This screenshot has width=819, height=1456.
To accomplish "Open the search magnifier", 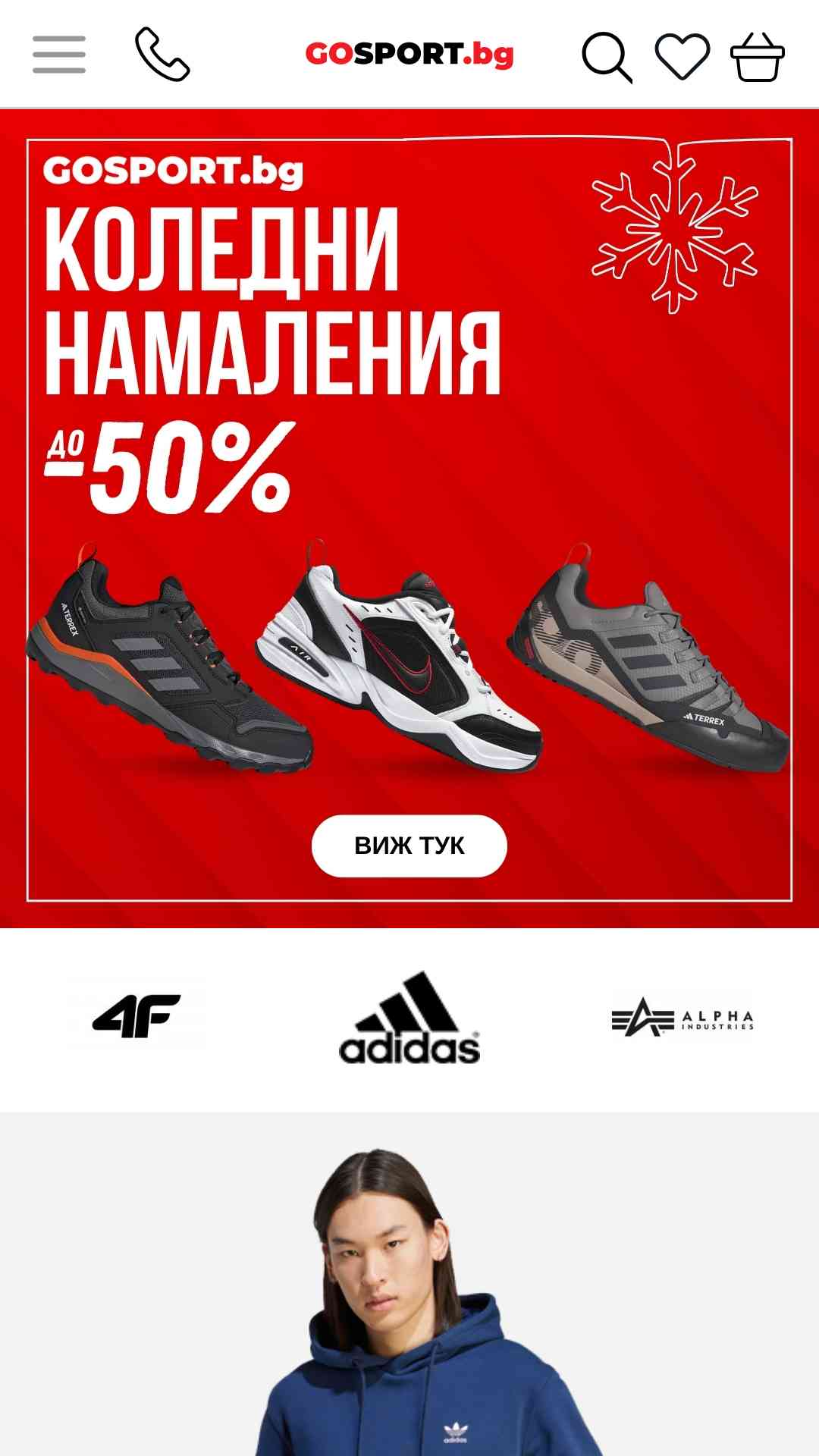I will pyautogui.click(x=607, y=57).
